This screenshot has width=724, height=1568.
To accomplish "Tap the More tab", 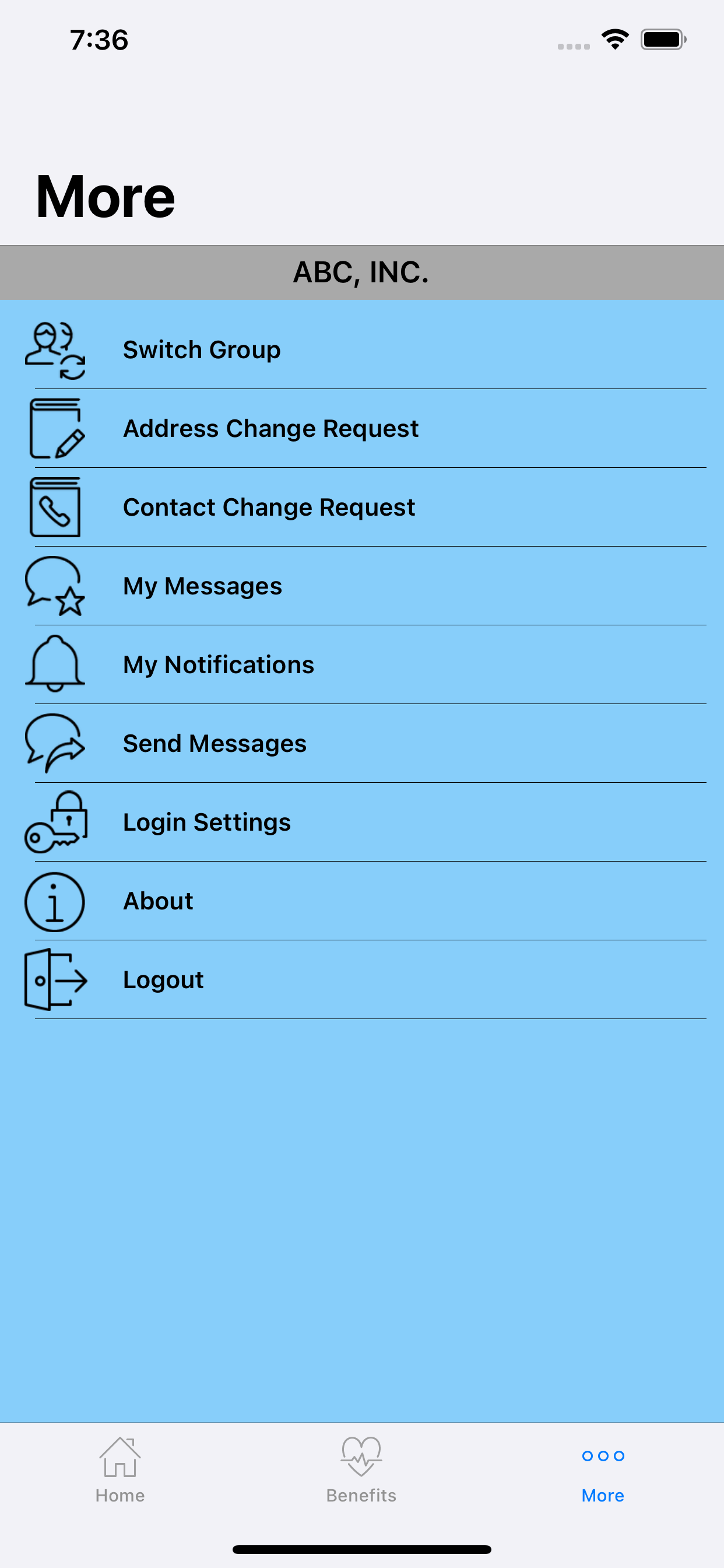I will point(603,1470).
